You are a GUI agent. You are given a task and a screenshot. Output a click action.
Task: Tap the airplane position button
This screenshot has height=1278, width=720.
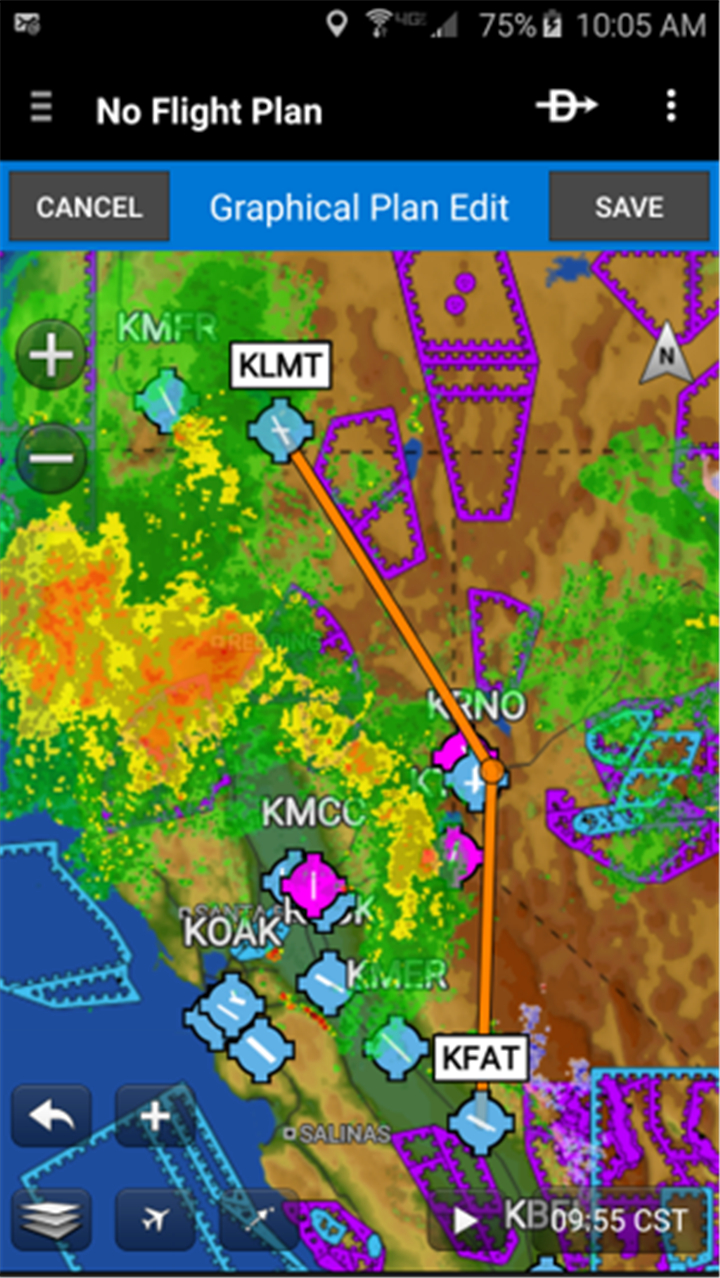pyautogui.click(x=154, y=1219)
